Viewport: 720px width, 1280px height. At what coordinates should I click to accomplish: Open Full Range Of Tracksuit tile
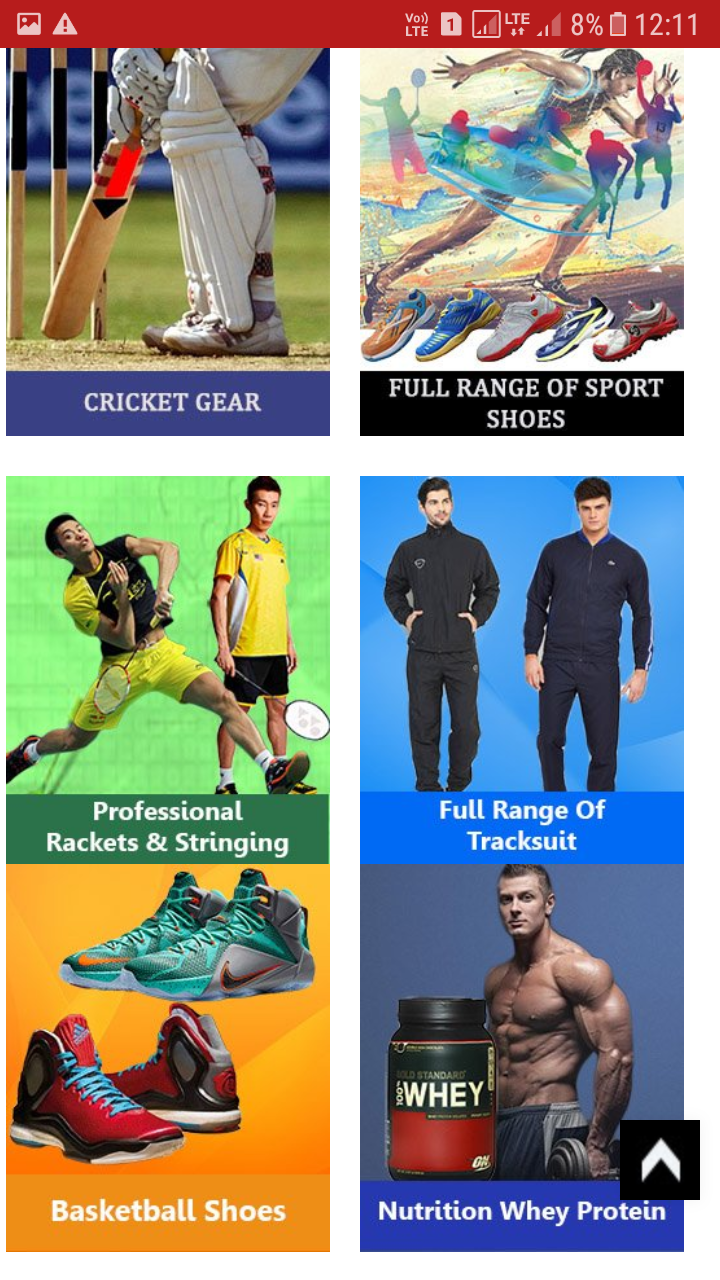coord(521,668)
